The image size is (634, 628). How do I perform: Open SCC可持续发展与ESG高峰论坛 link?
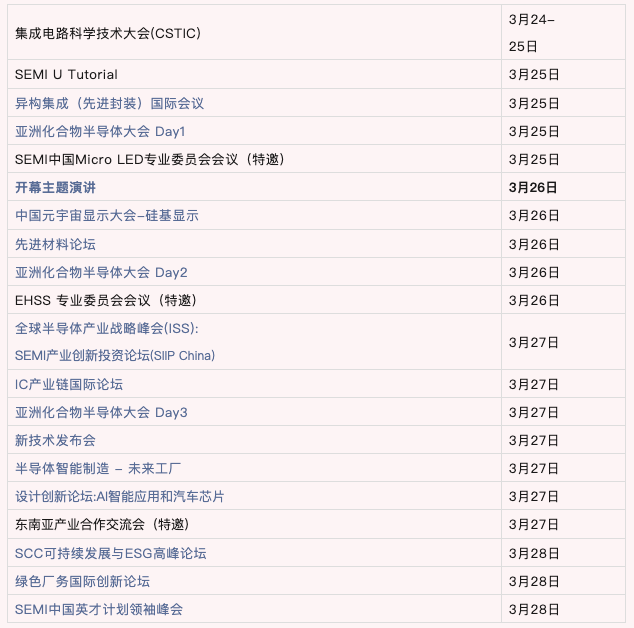[x=111, y=553]
